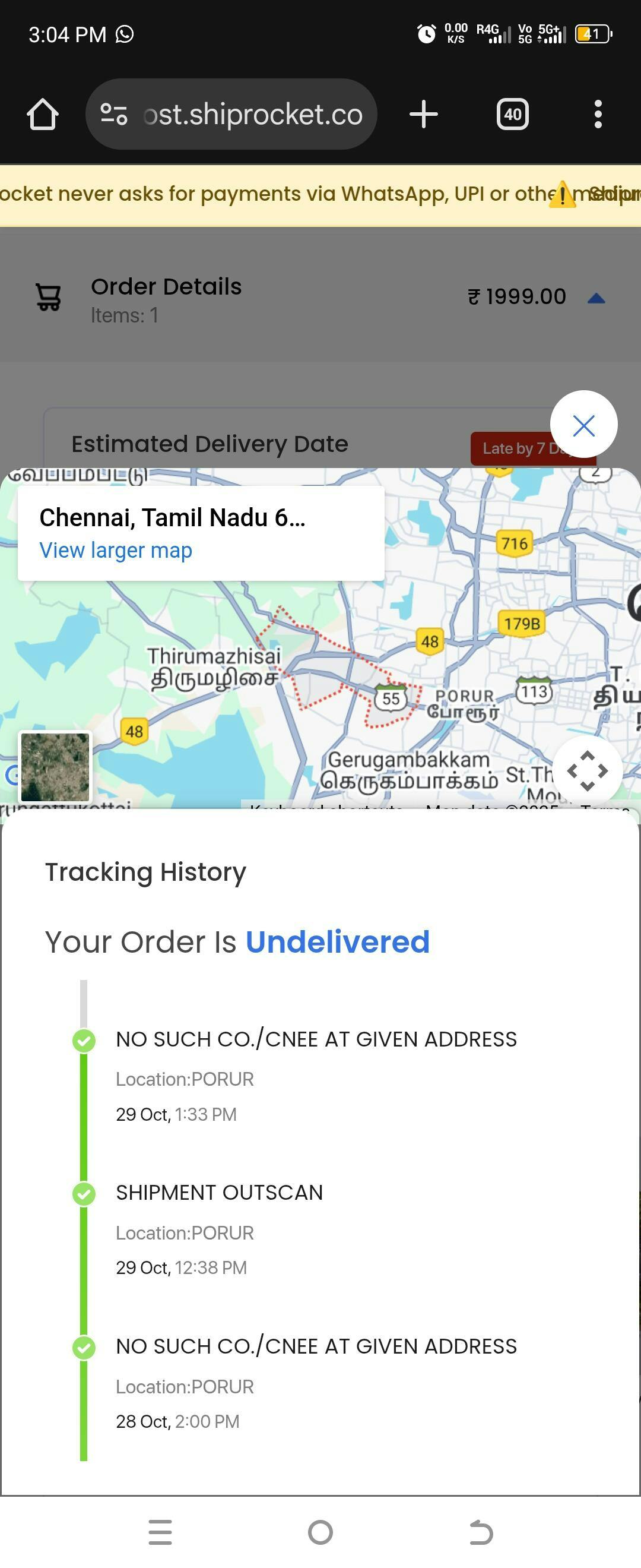Tap the map camera move control
Viewport: 641px width, 1568px height.
point(587,770)
